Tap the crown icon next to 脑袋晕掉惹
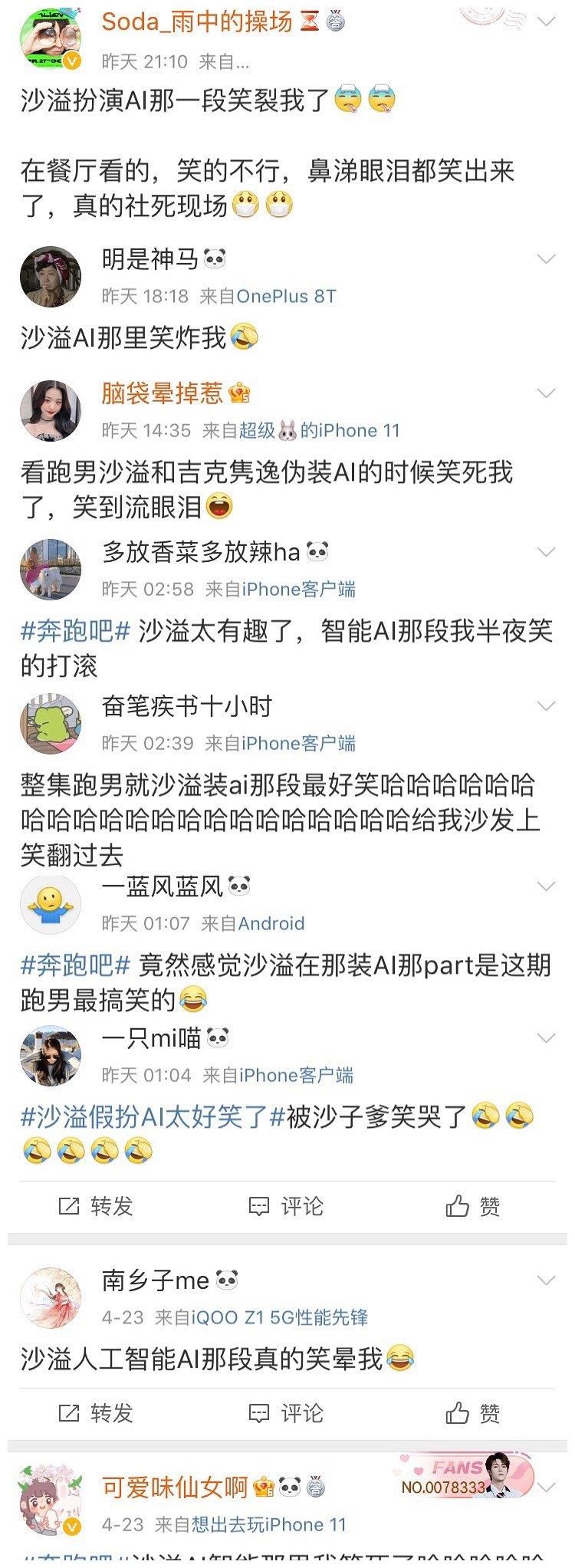 pyautogui.click(x=239, y=393)
